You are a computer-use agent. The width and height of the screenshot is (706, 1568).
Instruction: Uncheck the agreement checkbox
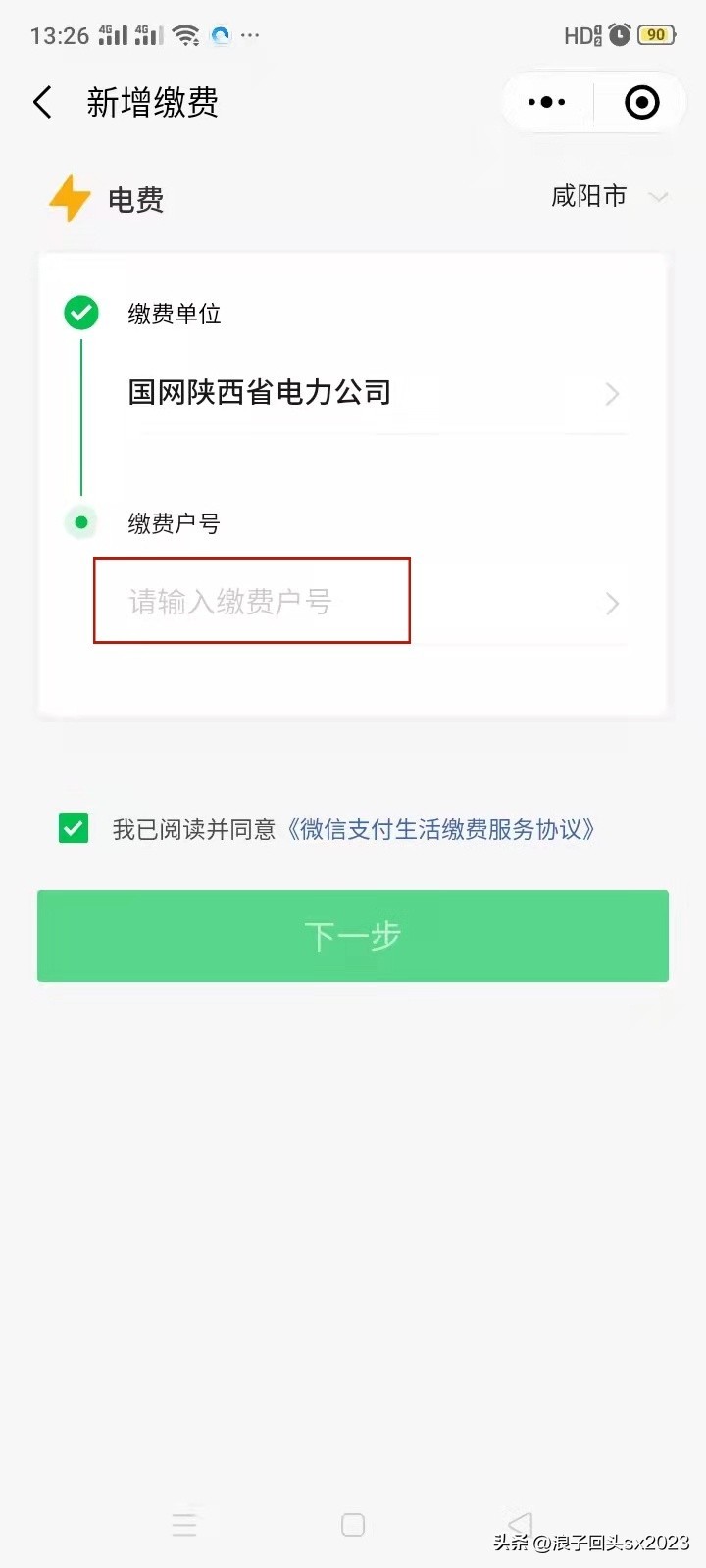pos(74,829)
